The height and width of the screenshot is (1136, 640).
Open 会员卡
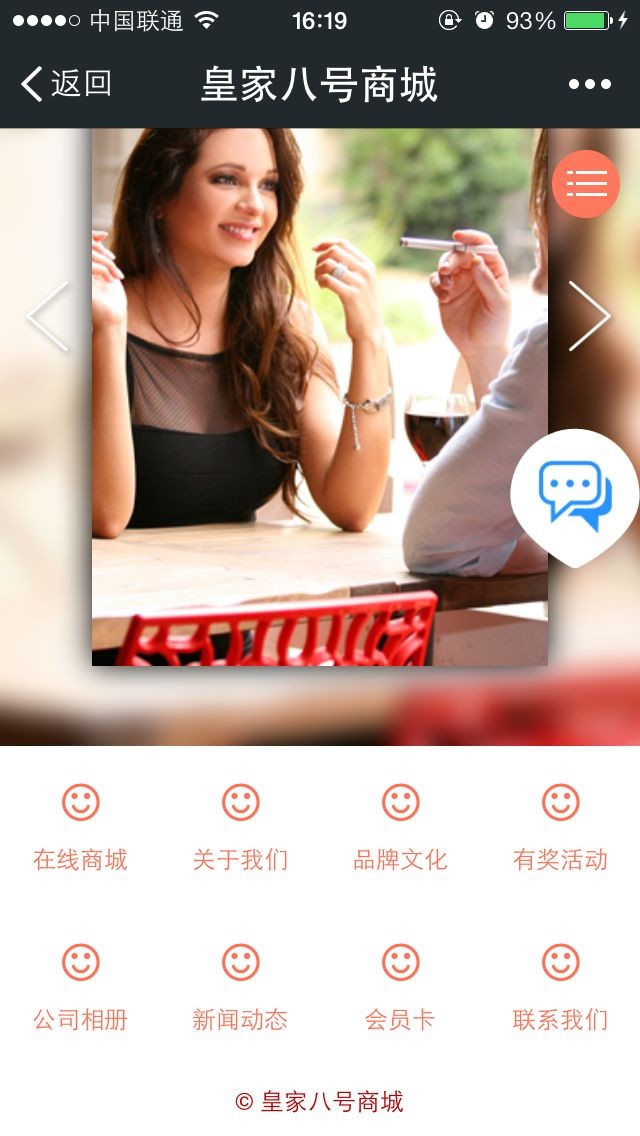point(400,988)
